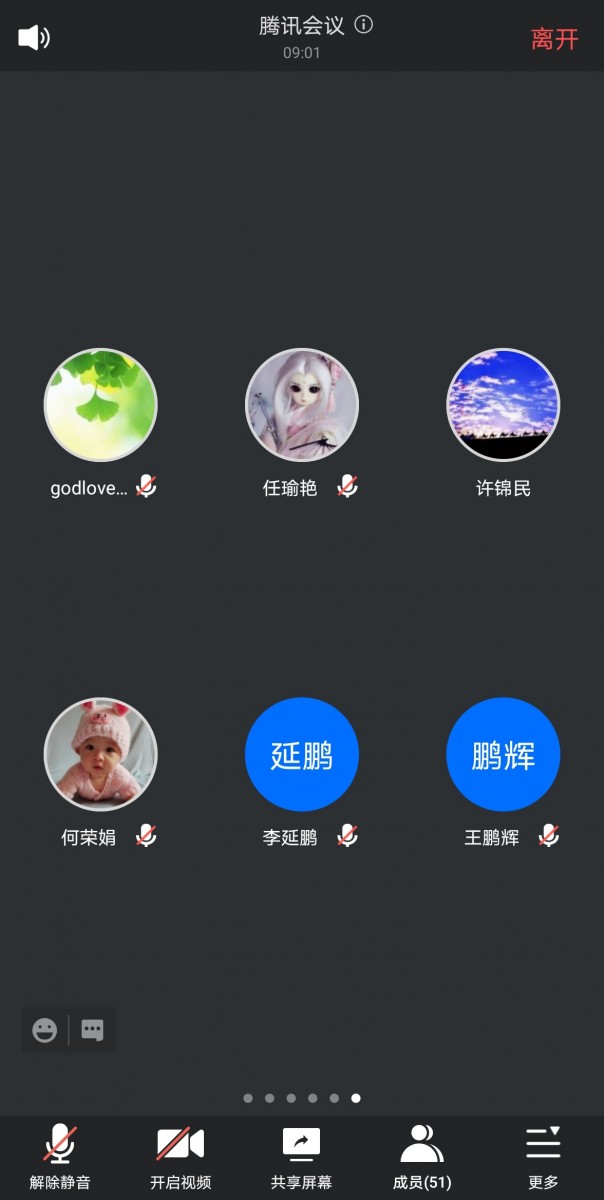The width and height of the screenshot is (604, 1200).
Task: Select the godlove participant avatar
Action: [101, 405]
